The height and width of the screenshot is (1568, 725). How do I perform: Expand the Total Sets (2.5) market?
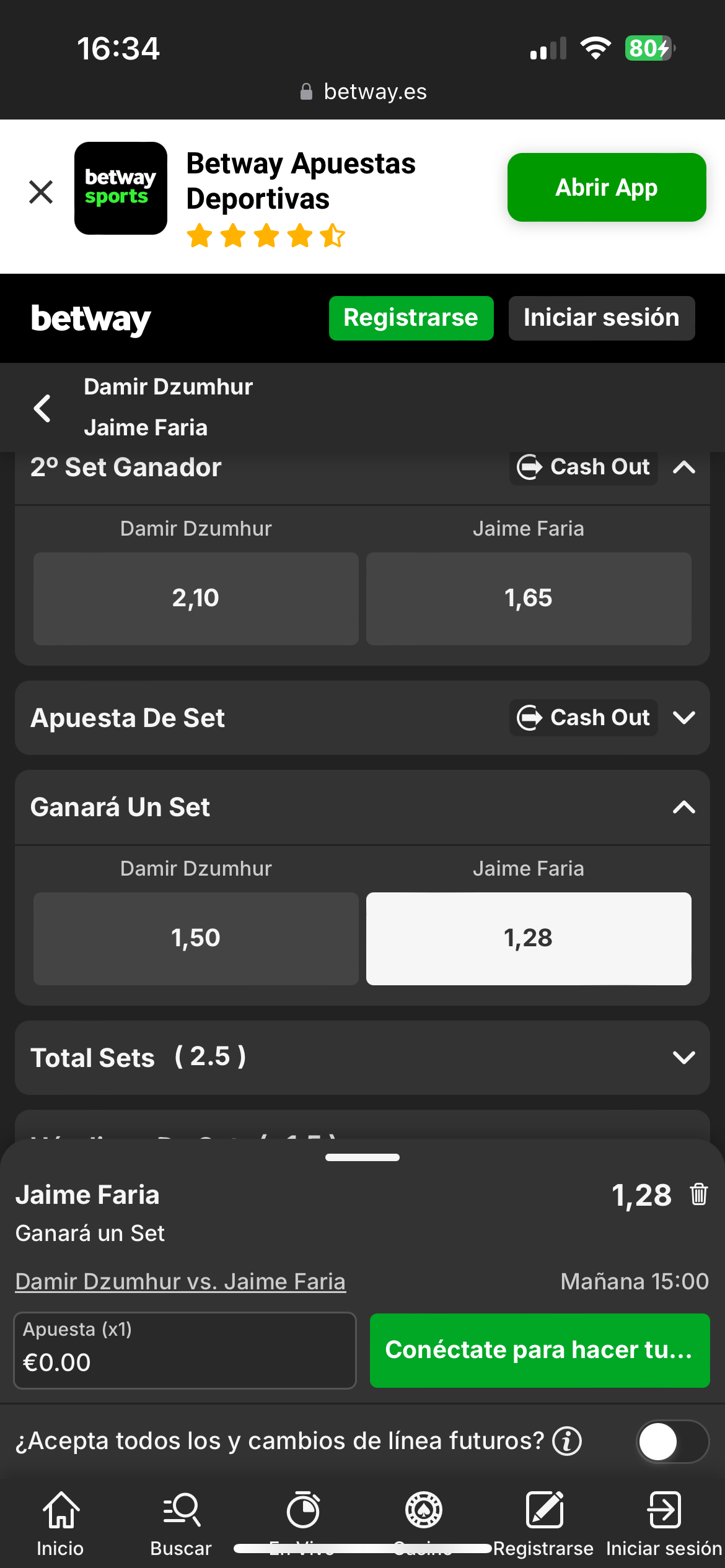coord(683,1057)
